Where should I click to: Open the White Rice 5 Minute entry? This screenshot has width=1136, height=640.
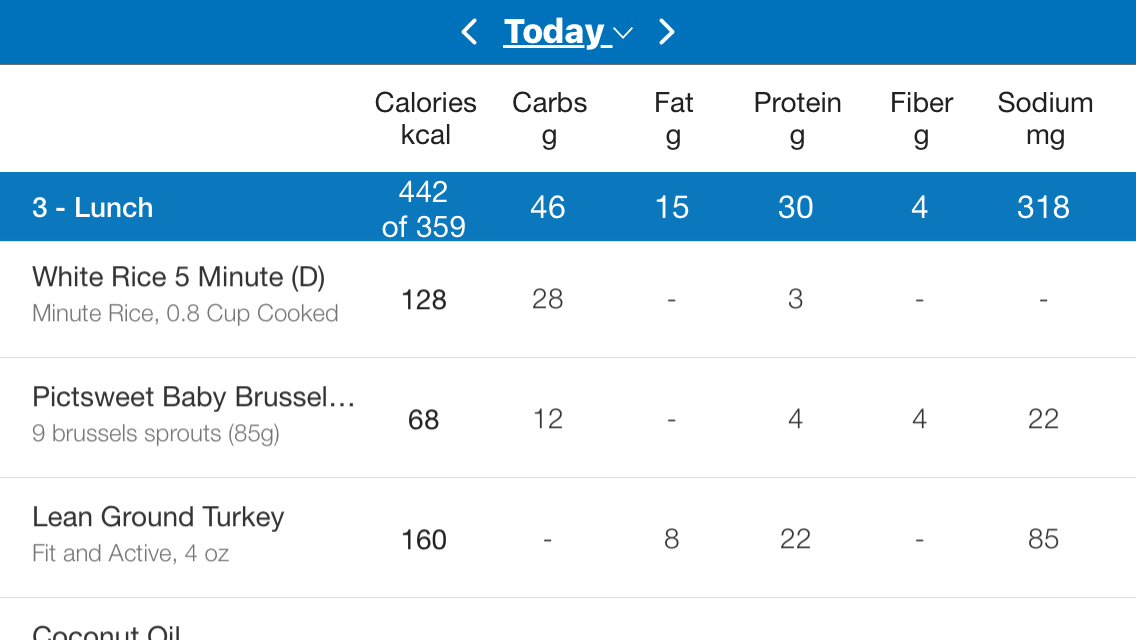185,294
